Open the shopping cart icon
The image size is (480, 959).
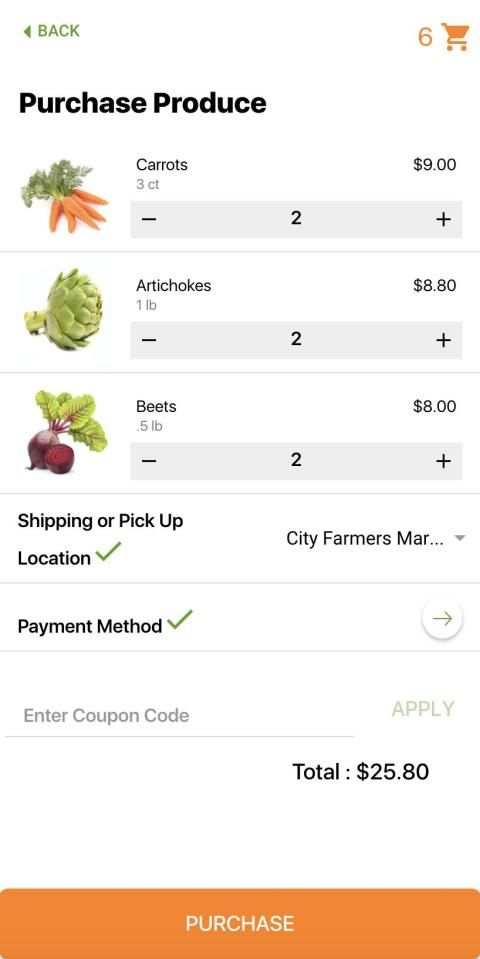pos(456,37)
